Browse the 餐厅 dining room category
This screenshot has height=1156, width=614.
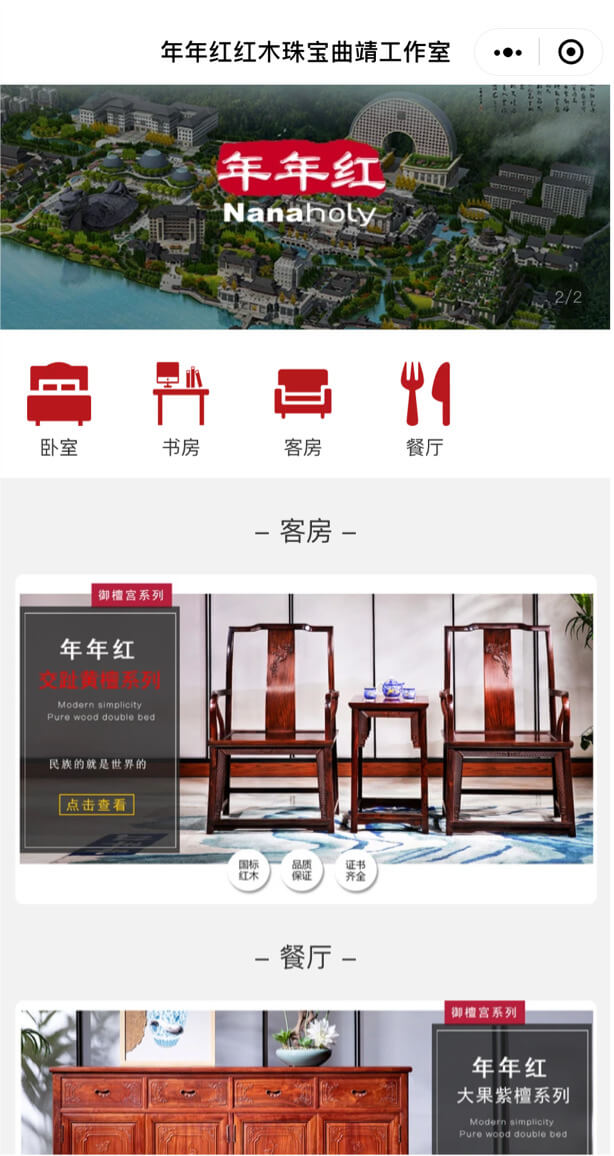(x=425, y=408)
